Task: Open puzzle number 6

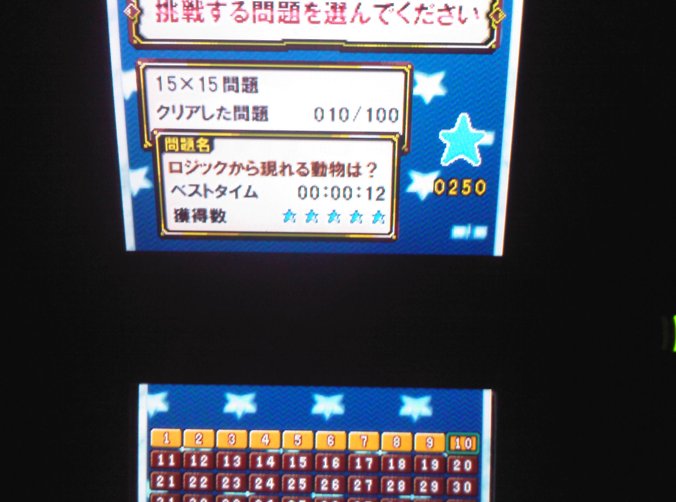Action: coord(331,441)
